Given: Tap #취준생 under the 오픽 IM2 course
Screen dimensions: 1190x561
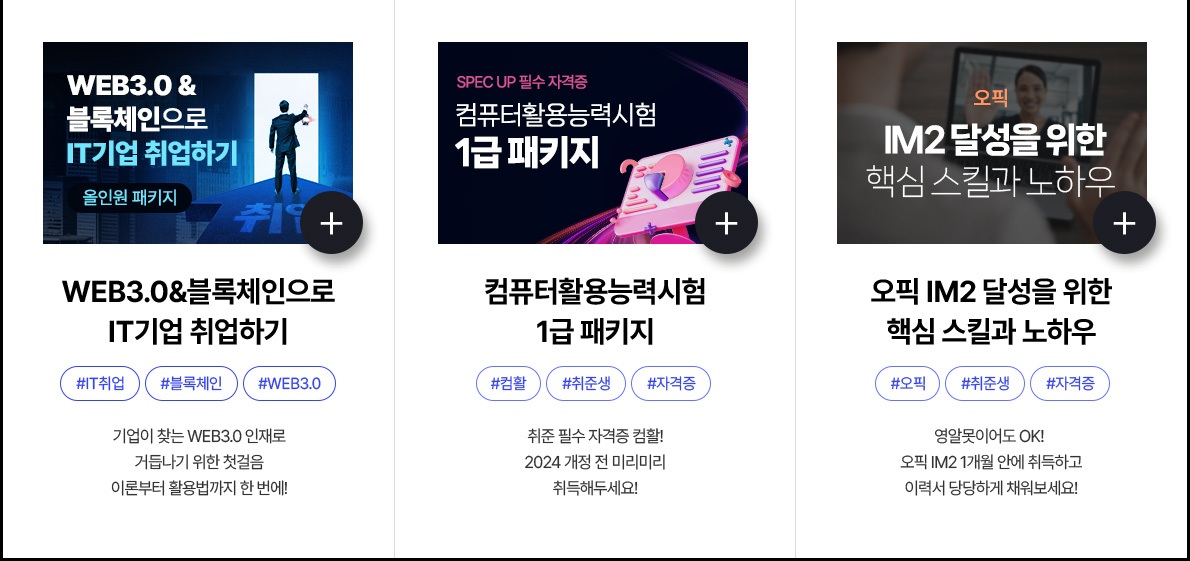Looking at the screenshot, I should point(985,383).
